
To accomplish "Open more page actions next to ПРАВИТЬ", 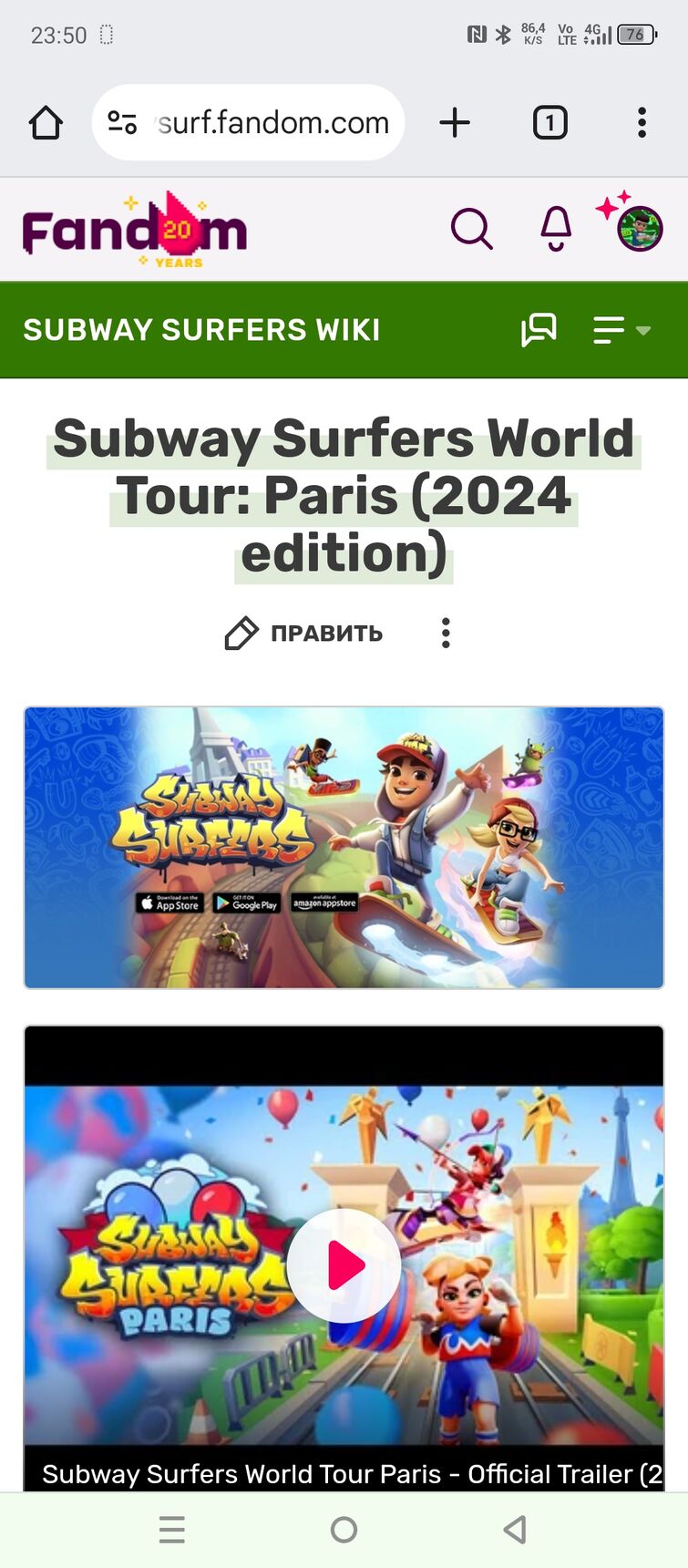I will (x=446, y=633).
